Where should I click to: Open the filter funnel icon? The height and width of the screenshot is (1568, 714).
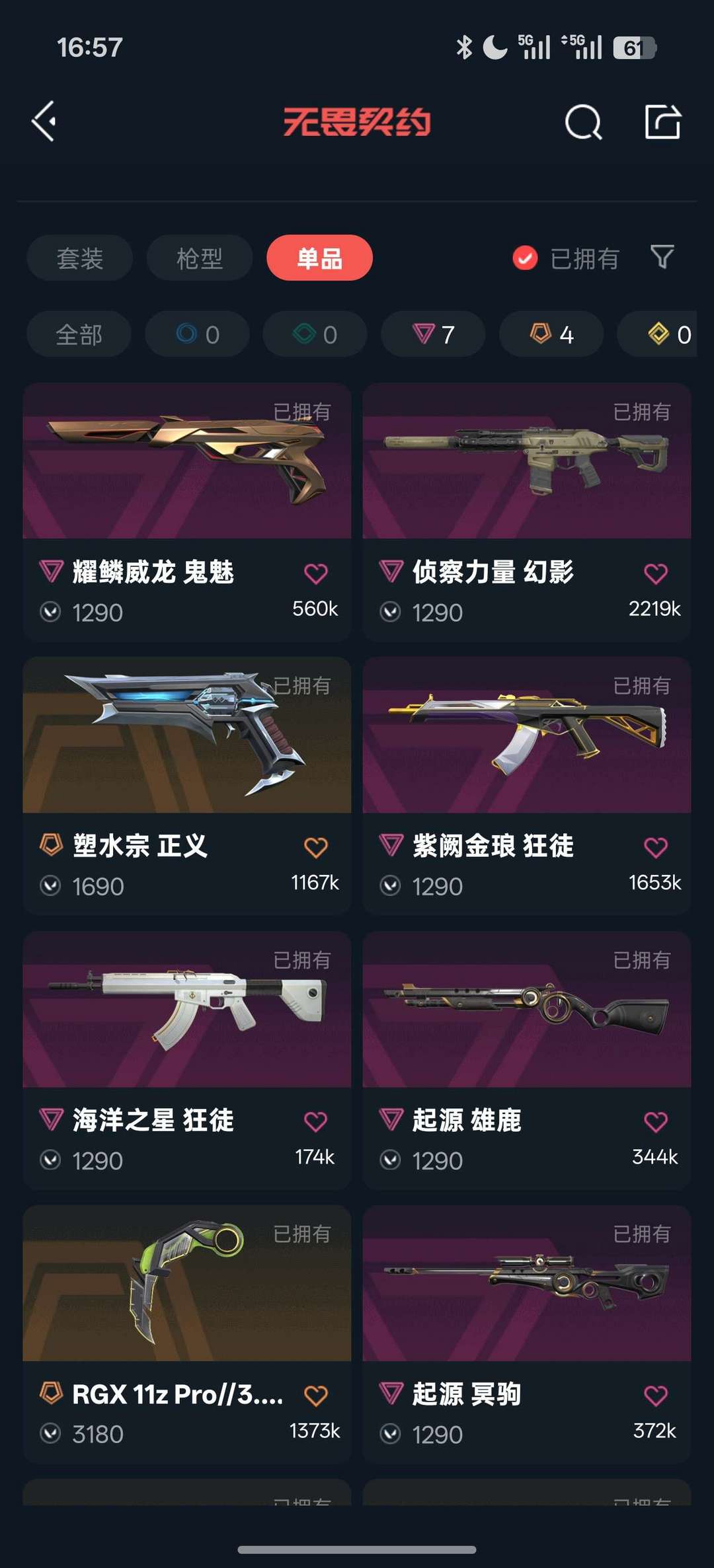(x=662, y=257)
